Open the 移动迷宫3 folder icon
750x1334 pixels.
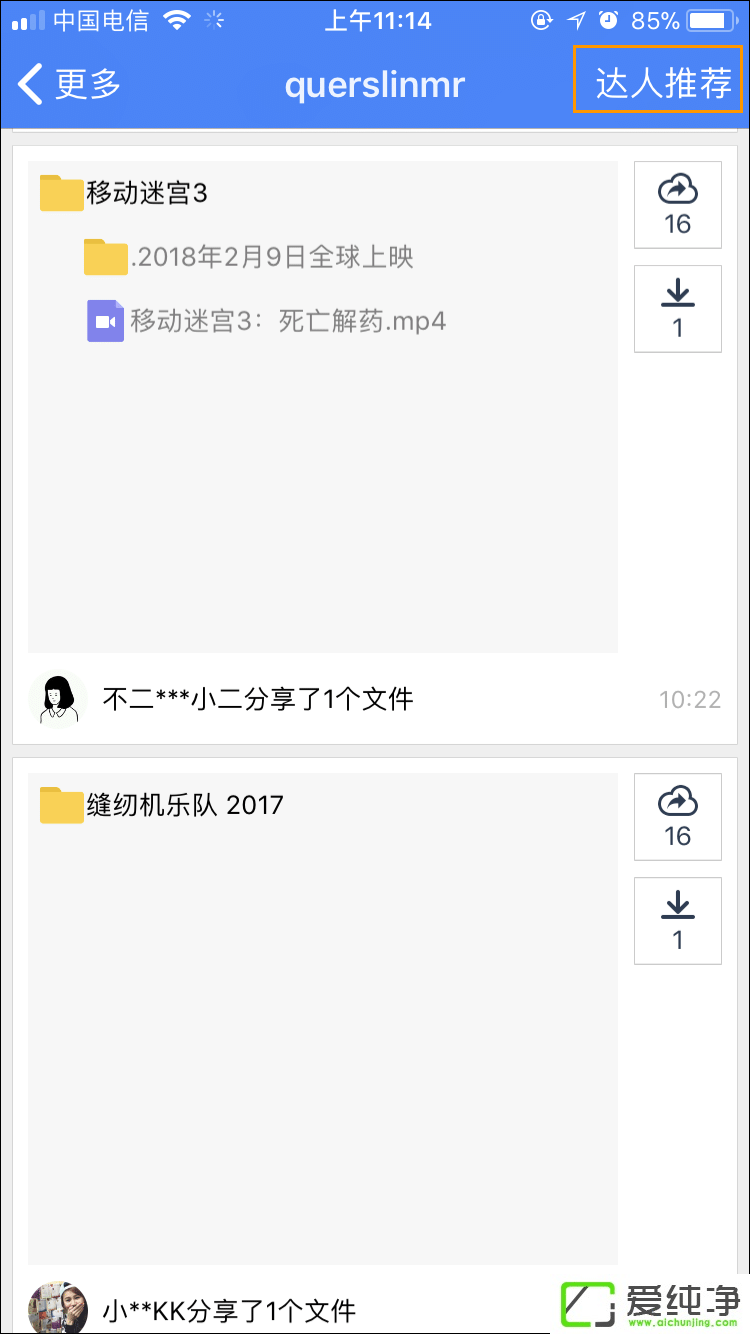pos(60,192)
